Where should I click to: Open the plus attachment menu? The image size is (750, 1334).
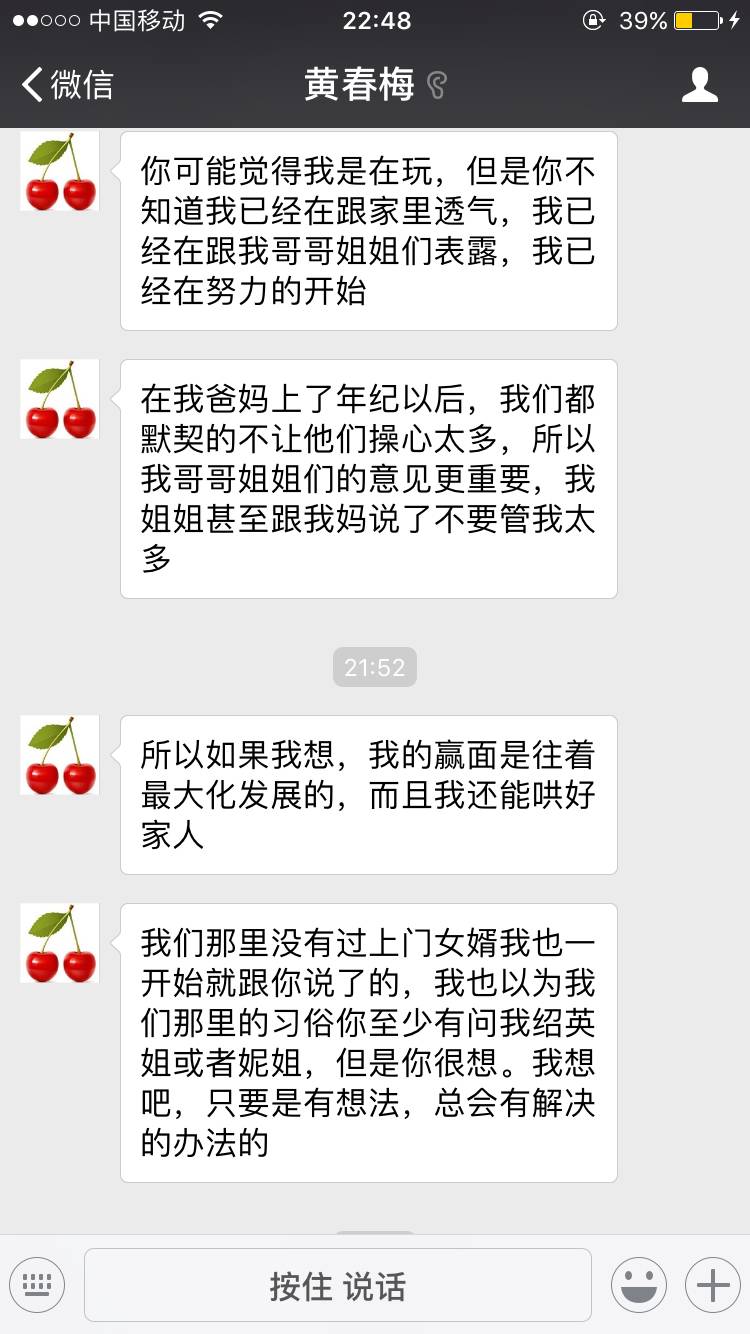point(712,1284)
